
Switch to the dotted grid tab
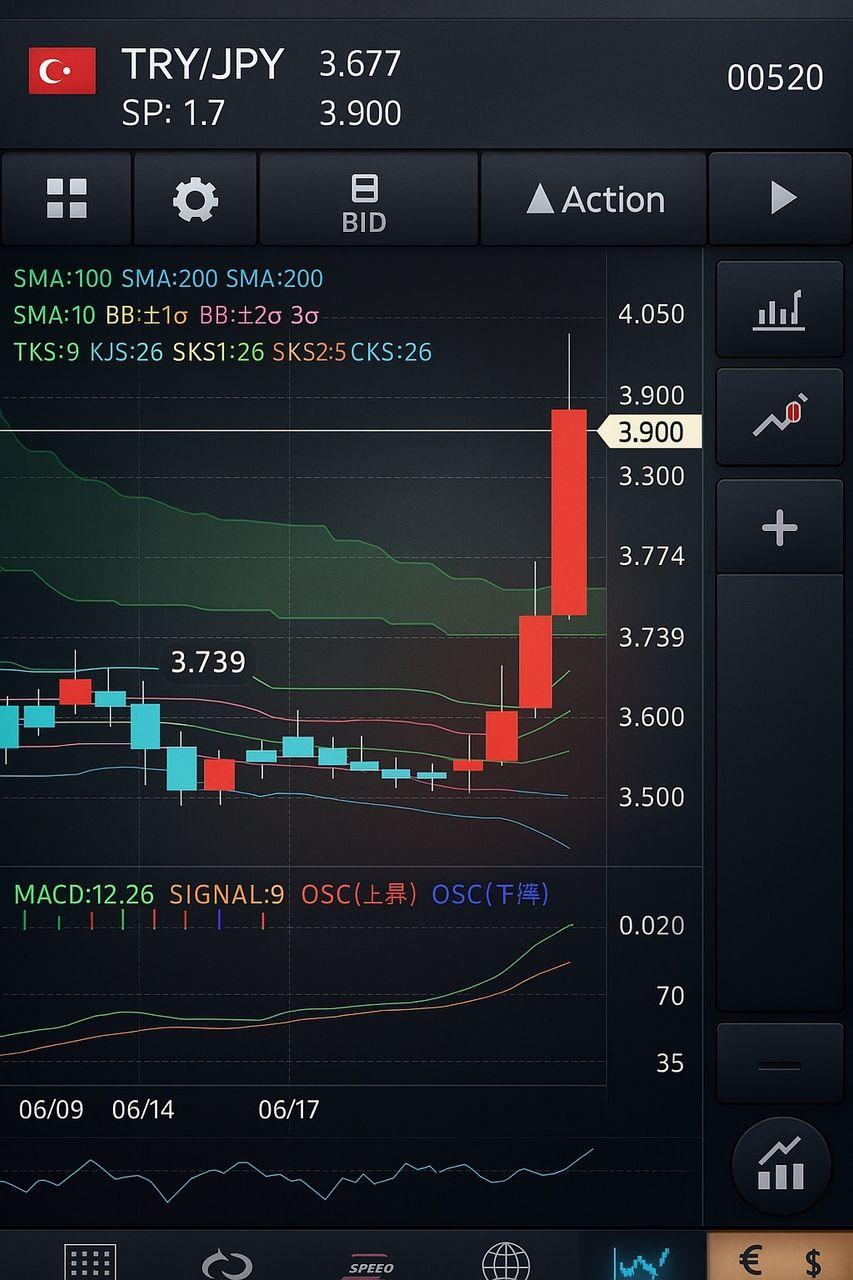[x=90, y=1260]
